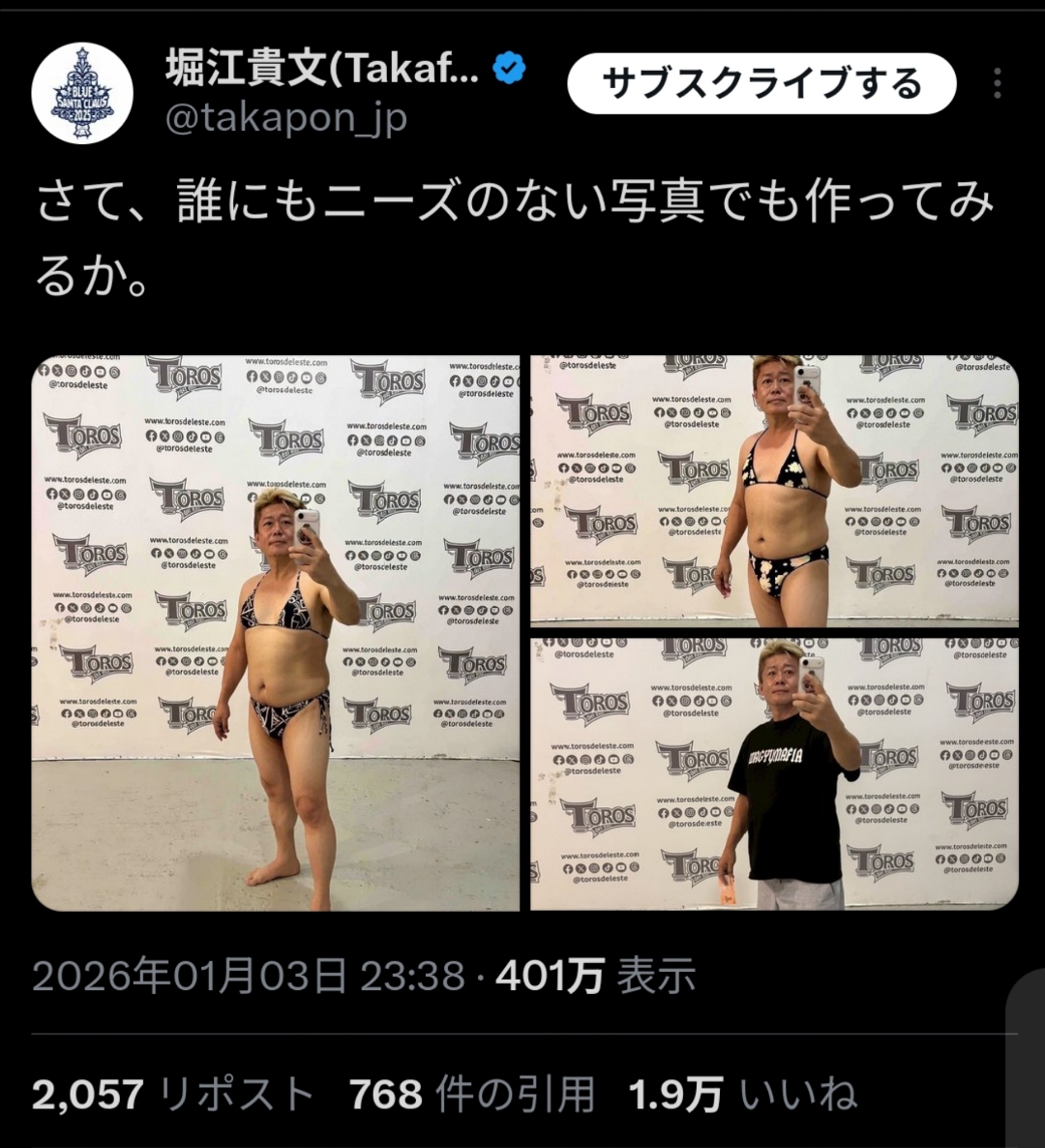The width and height of the screenshot is (1045, 1148).
Task: View the 1.9万 いいね likes list
Action: [743, 1095]
